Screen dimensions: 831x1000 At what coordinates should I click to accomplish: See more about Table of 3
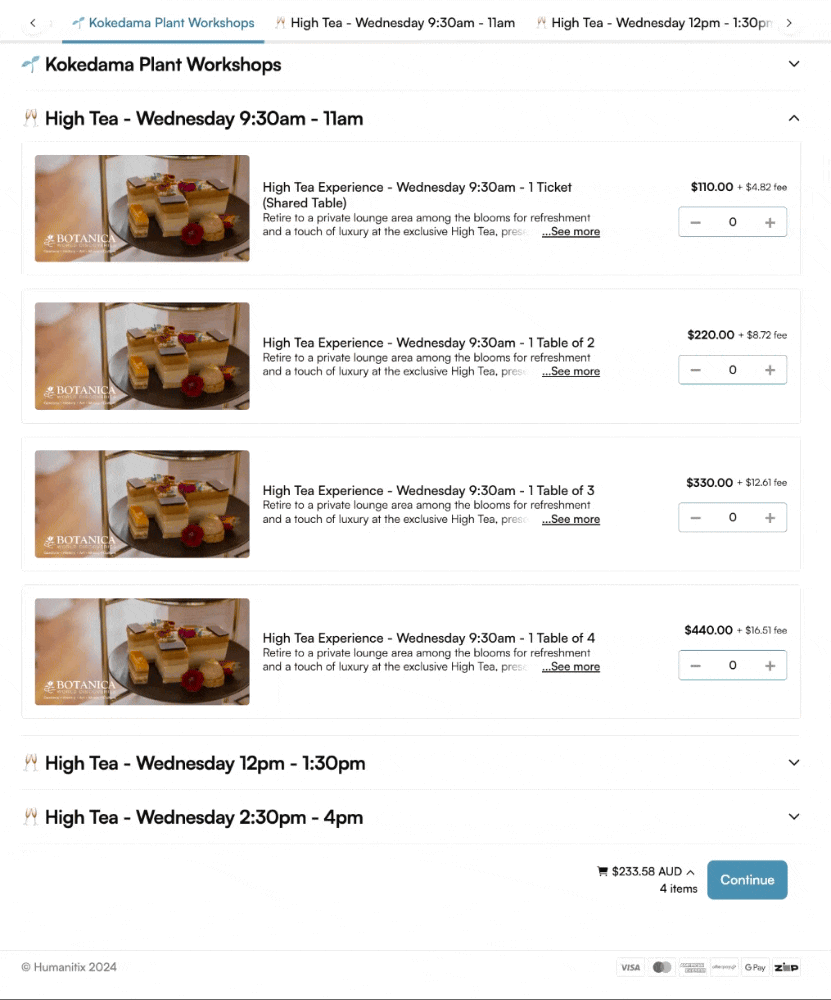tap(572, 520)
